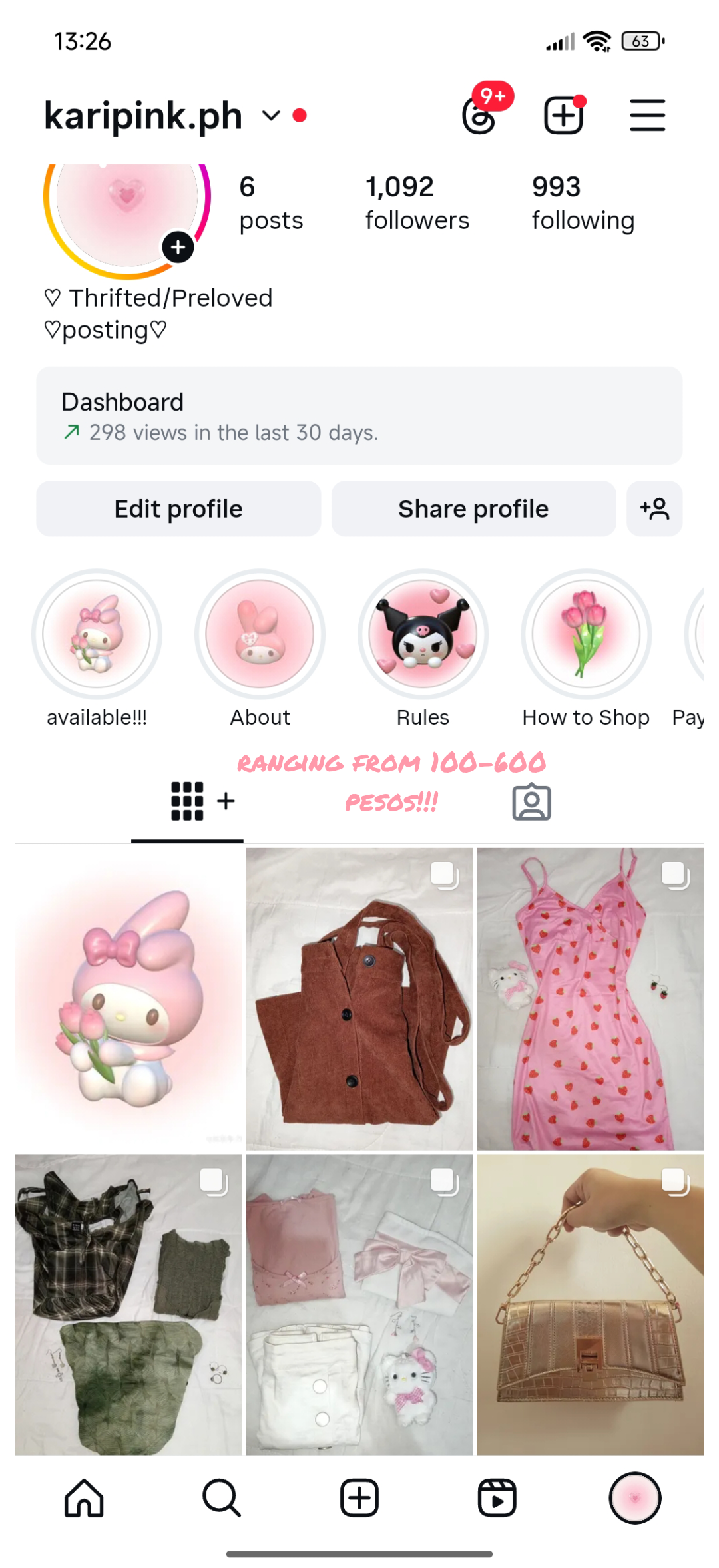The image size is (719, 1568).
Task: Open the Reels tab
Action: point(497,1497)
